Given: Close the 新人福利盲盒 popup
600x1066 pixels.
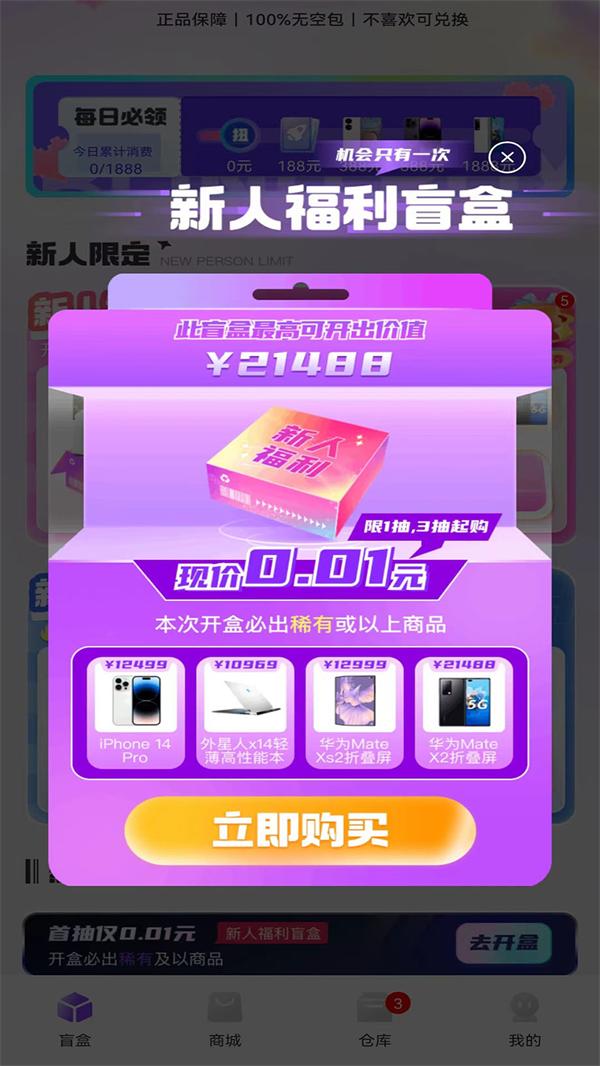Looking at the screenshot, I should pos(507,158).
